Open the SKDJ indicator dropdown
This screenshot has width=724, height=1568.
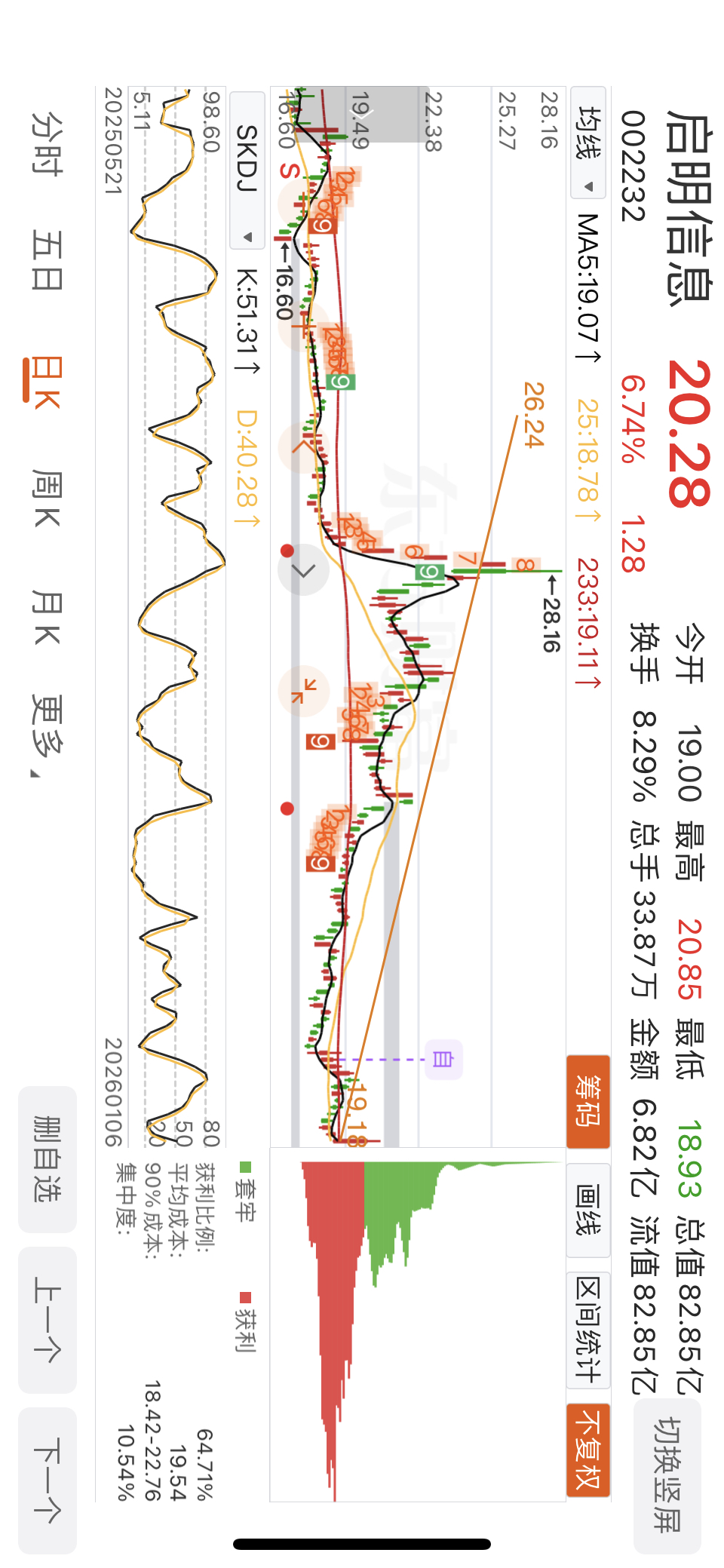[247, 170]
